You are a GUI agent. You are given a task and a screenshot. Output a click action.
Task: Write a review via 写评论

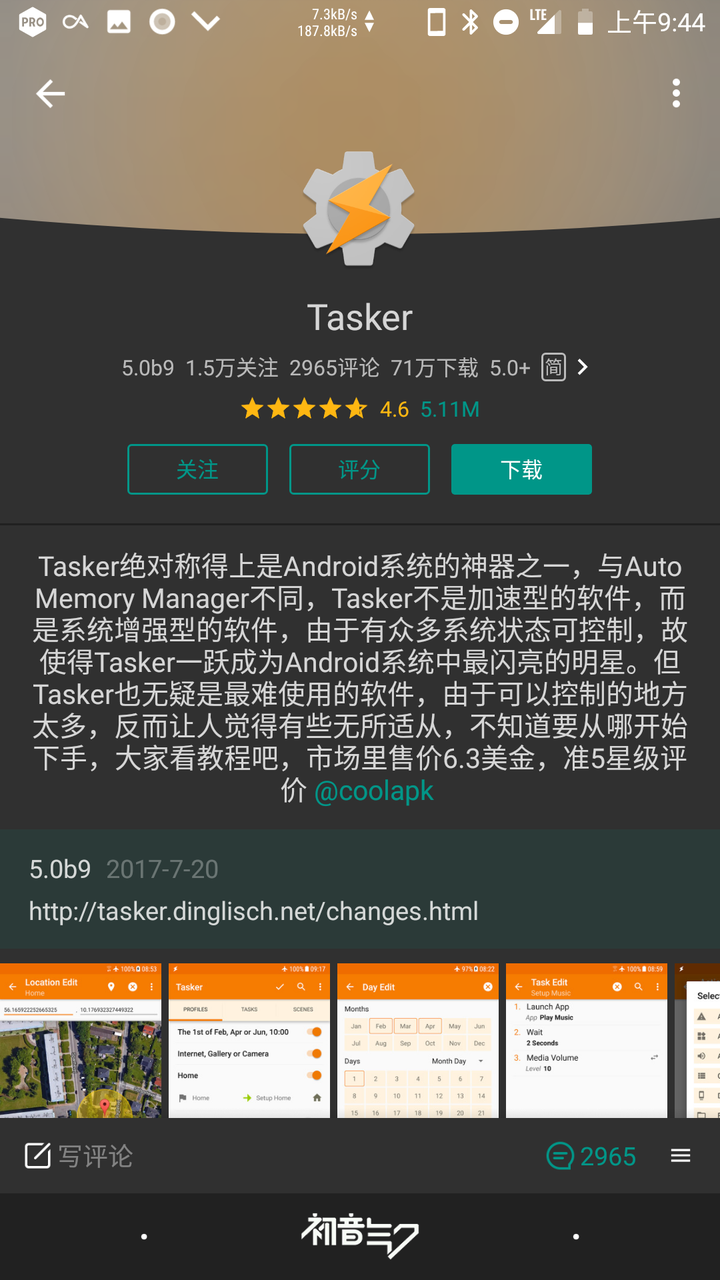(x=78, y=1156)
